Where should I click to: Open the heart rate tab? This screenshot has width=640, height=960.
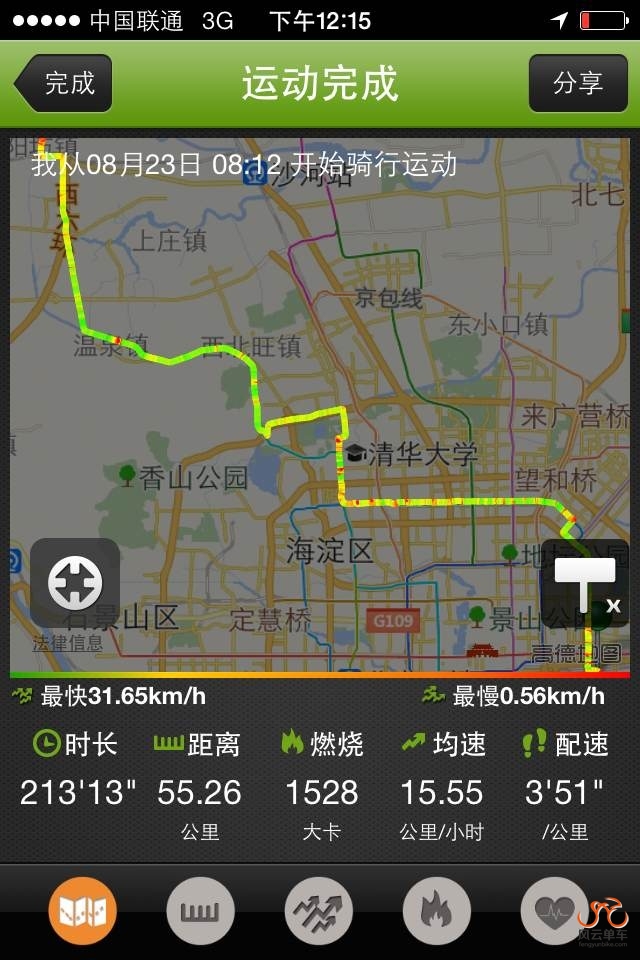click(553, 911)
